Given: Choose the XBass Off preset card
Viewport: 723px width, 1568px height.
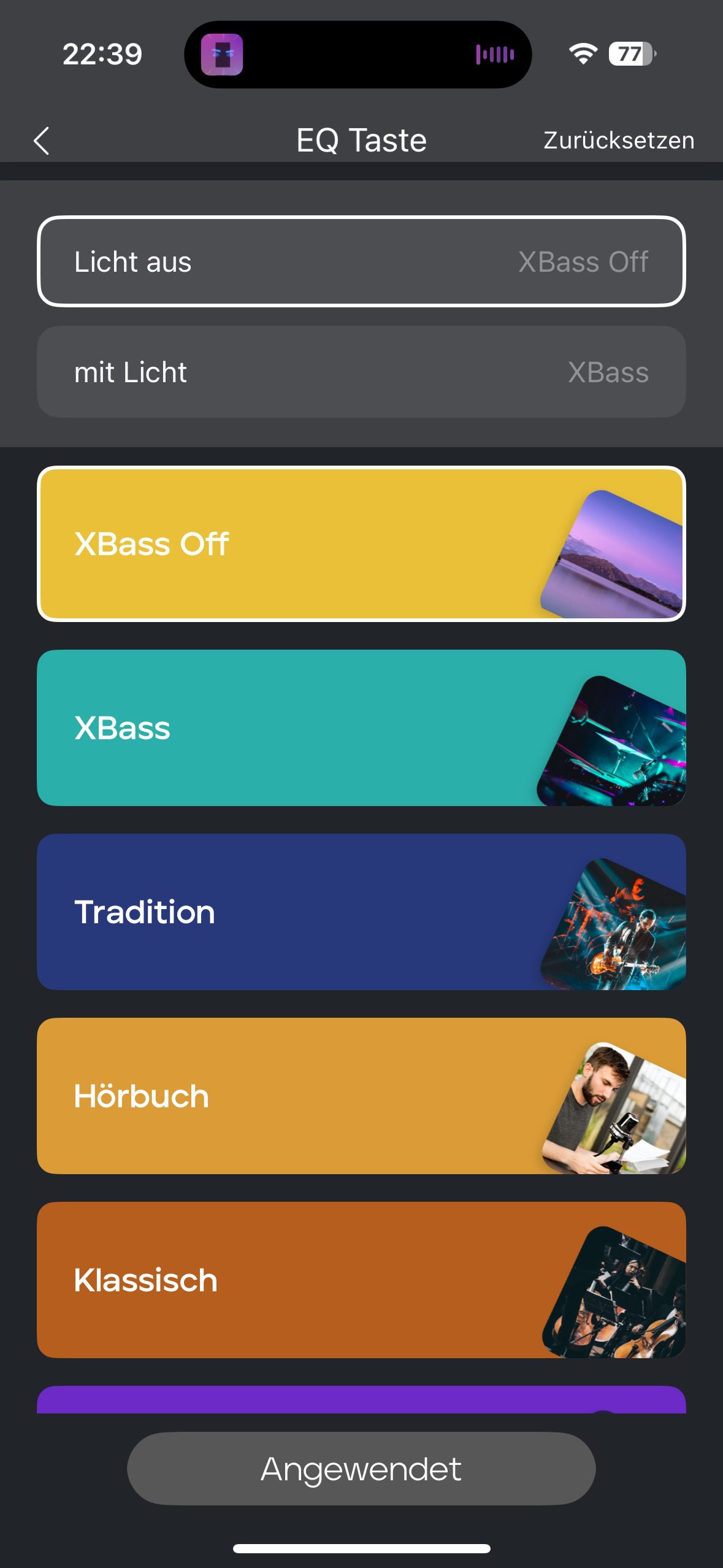Looking at the screenshot, I should [361, 544].
